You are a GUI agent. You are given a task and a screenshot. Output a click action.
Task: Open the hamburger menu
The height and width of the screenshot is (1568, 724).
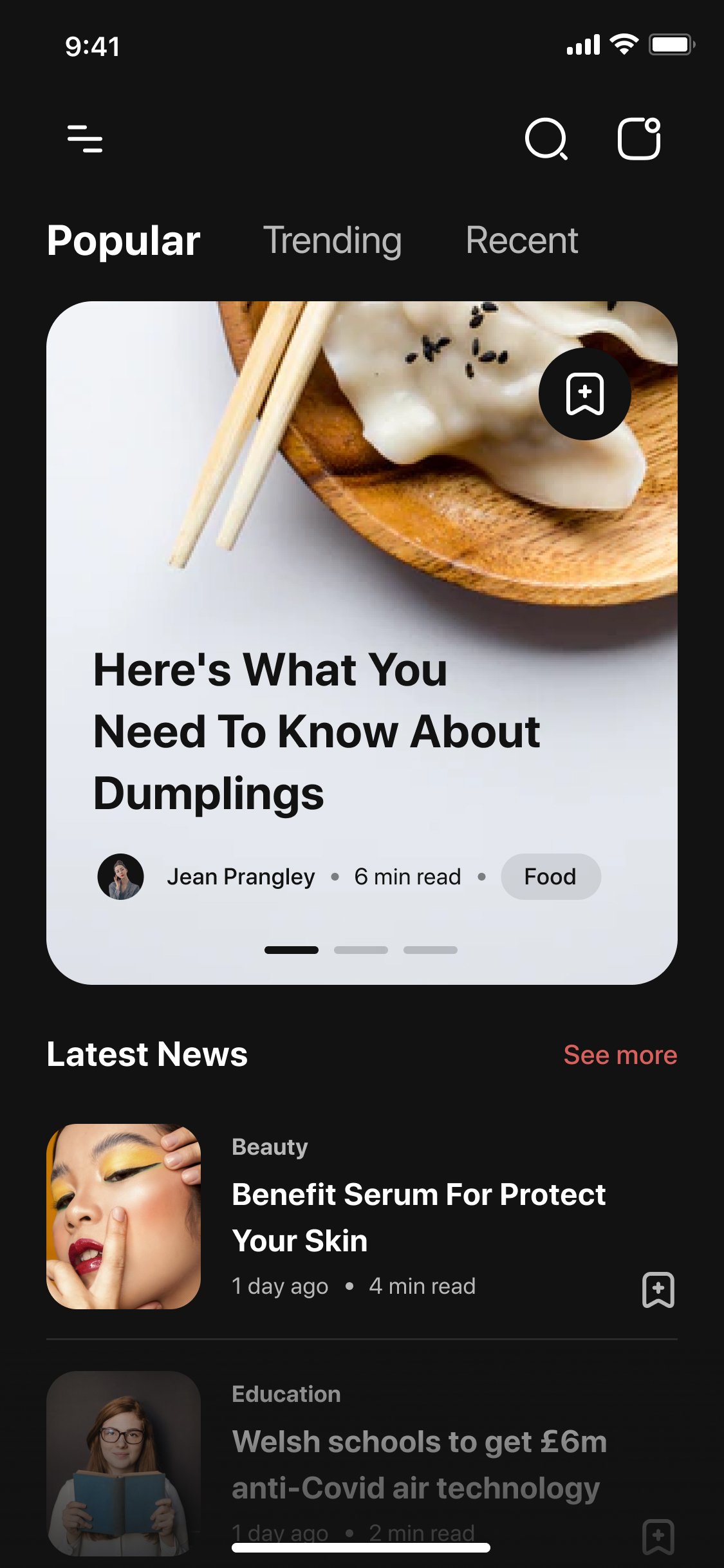(85, 138)
